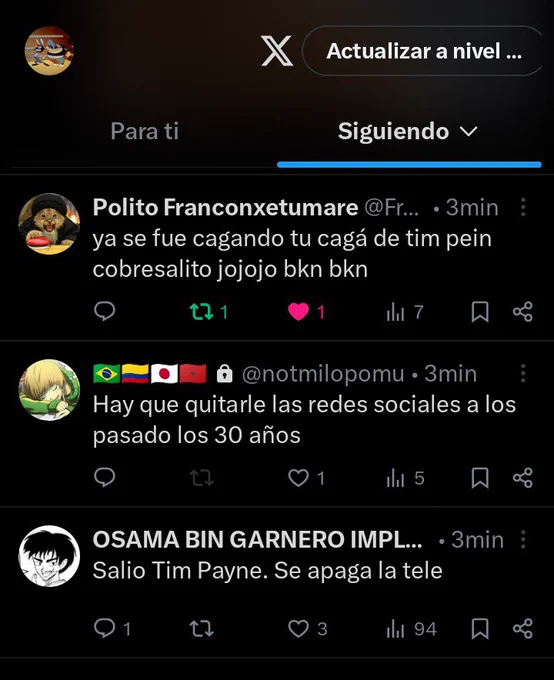Tap the Actualizar a nivel button

423,51
